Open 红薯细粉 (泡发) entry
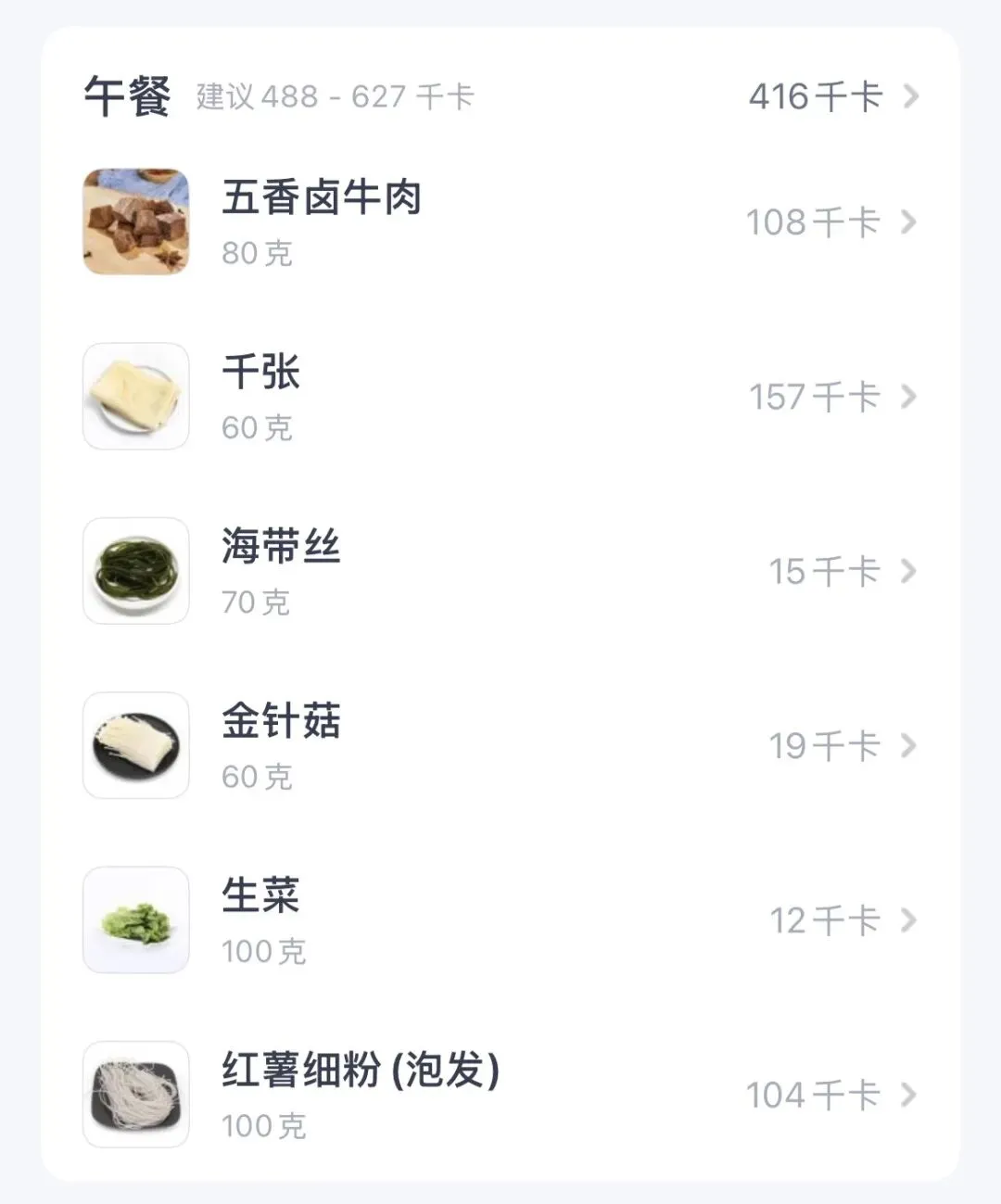 pos(500,1095)
